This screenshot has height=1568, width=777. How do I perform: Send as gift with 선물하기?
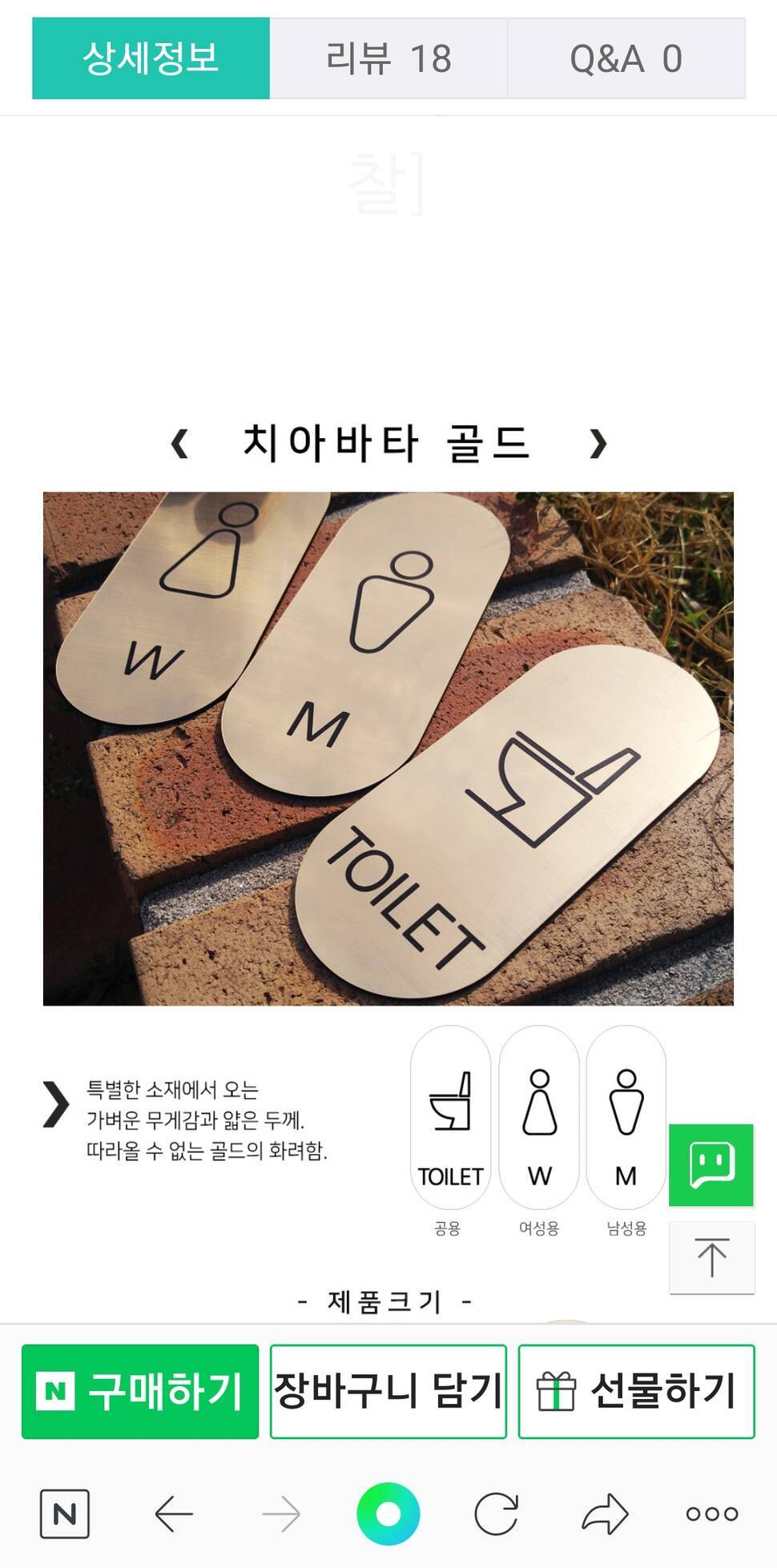click(x=636, y=1391)
